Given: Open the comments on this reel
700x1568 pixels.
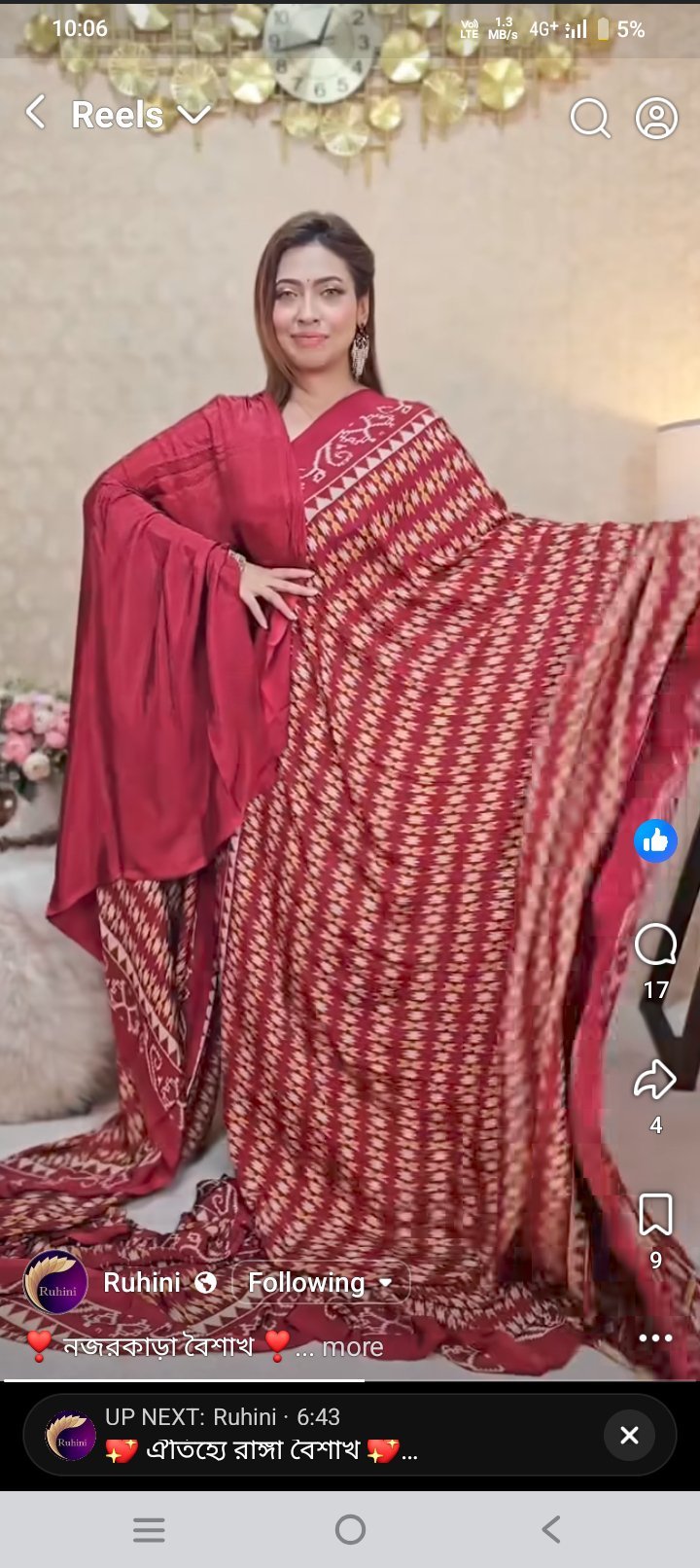Looking at the screenshot, I should coord(655,944).
